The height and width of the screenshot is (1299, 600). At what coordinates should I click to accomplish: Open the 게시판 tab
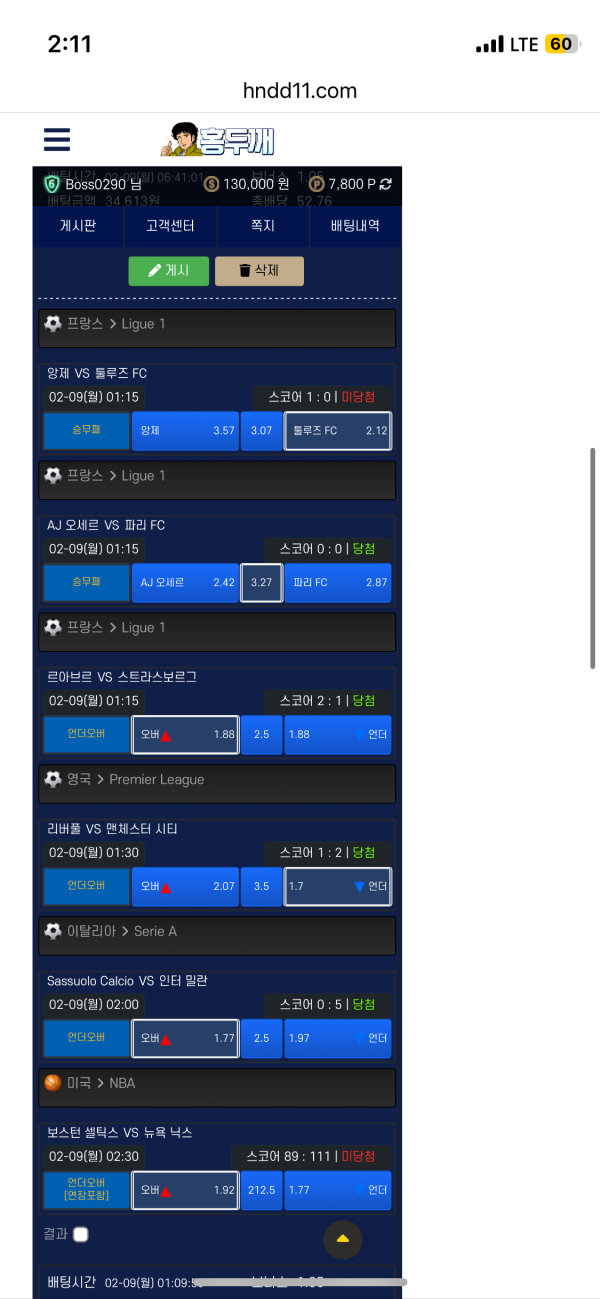coord(77,226)
